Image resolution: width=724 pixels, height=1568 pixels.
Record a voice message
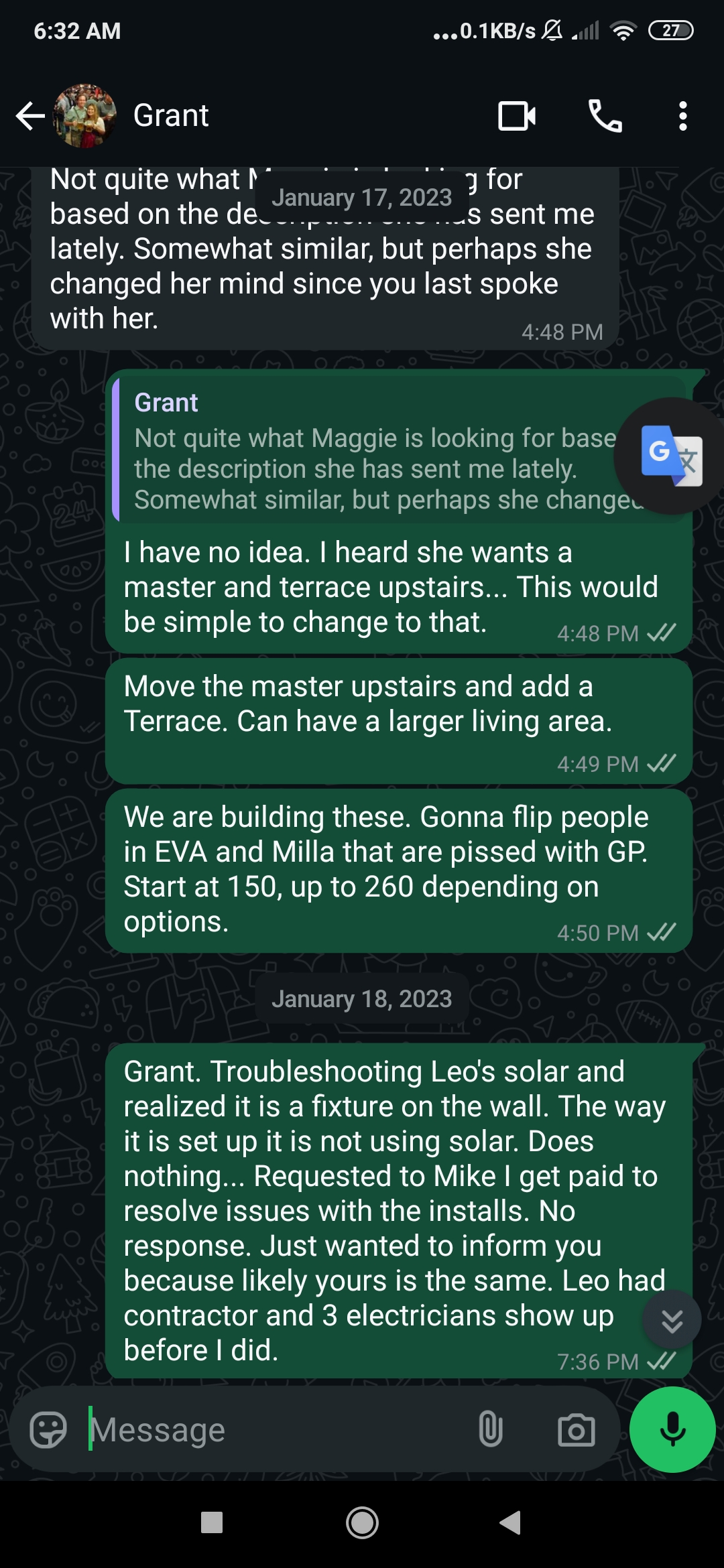click(x=672, y=1429)
